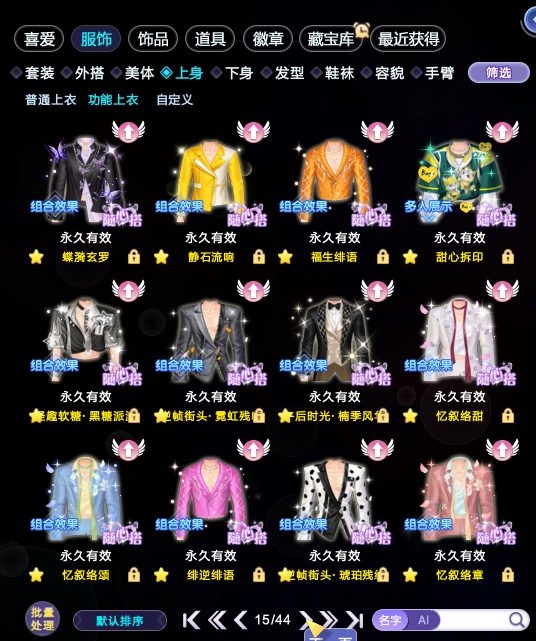
Task: Switch to the 道具 tab
Action: (210, 39)
